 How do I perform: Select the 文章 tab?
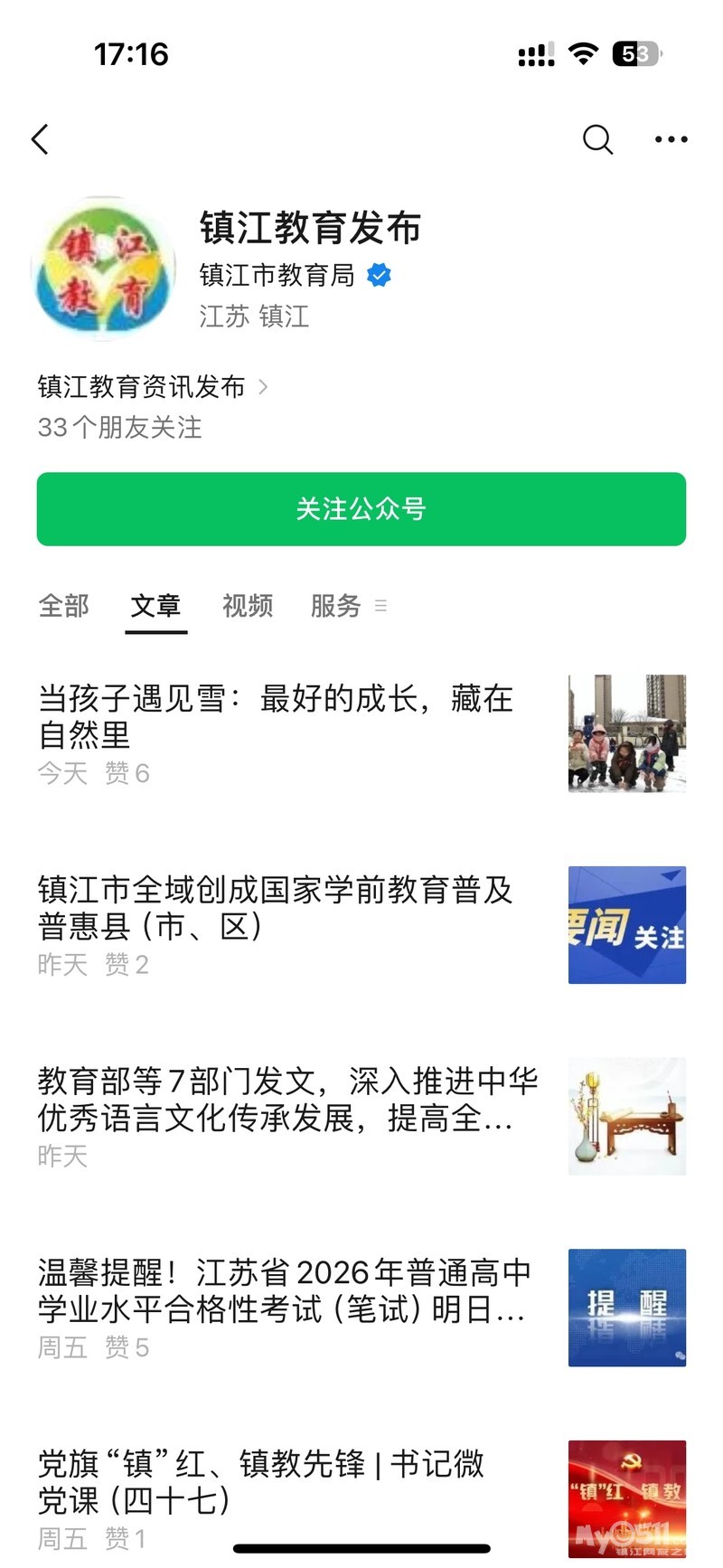click(155, 606)
